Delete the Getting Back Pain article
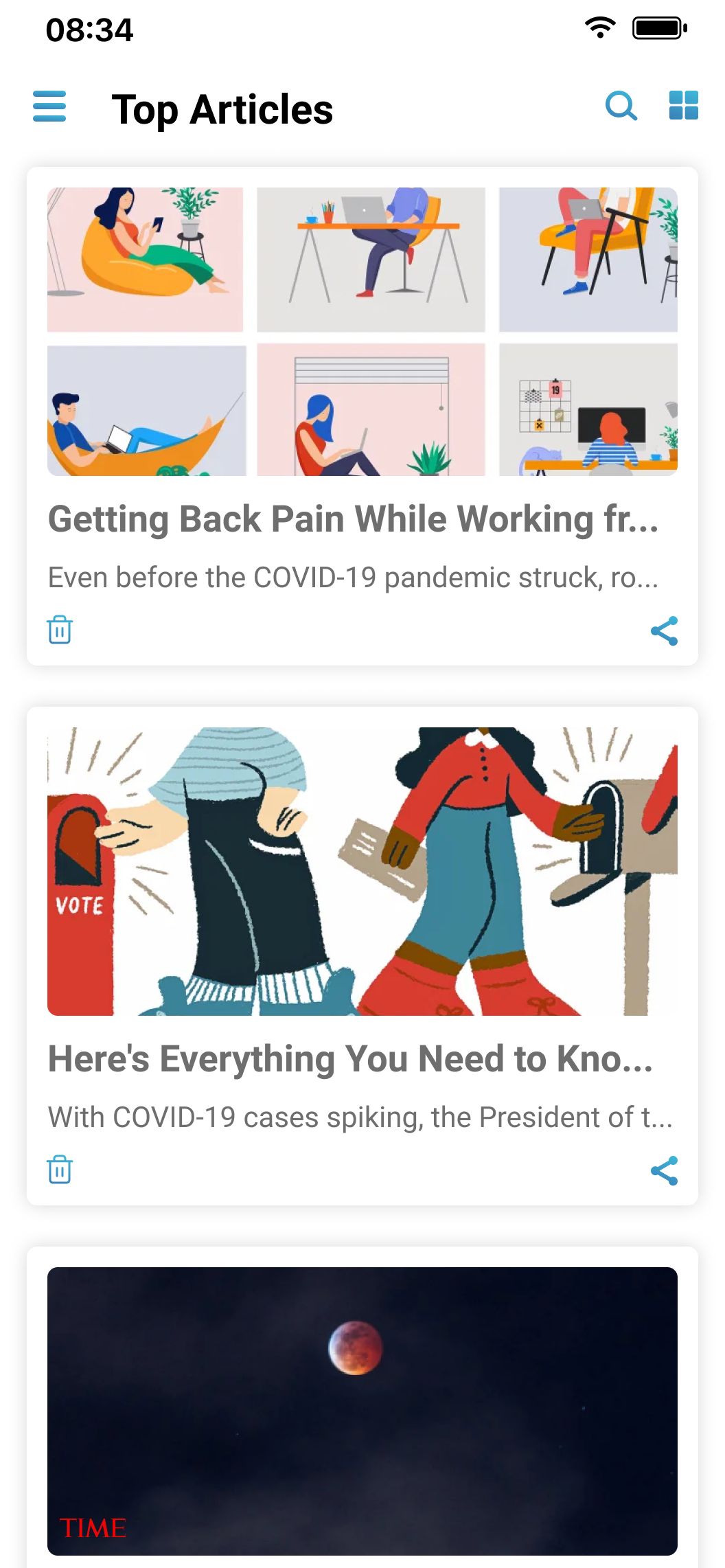 pyautogui.click(x=60, y=630)
